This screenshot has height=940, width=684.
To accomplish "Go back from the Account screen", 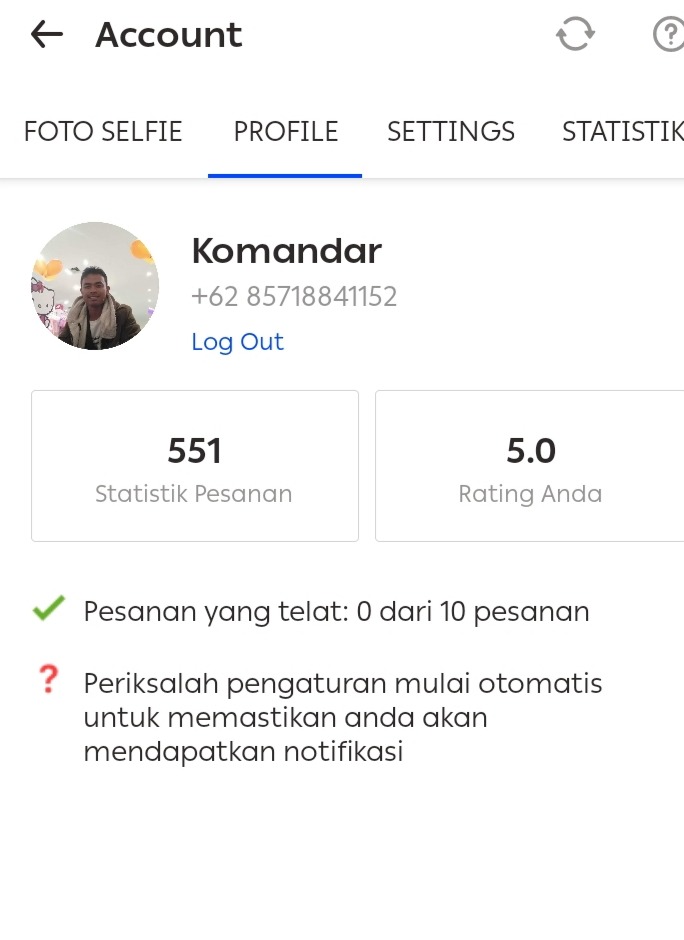I will (47, 35).
